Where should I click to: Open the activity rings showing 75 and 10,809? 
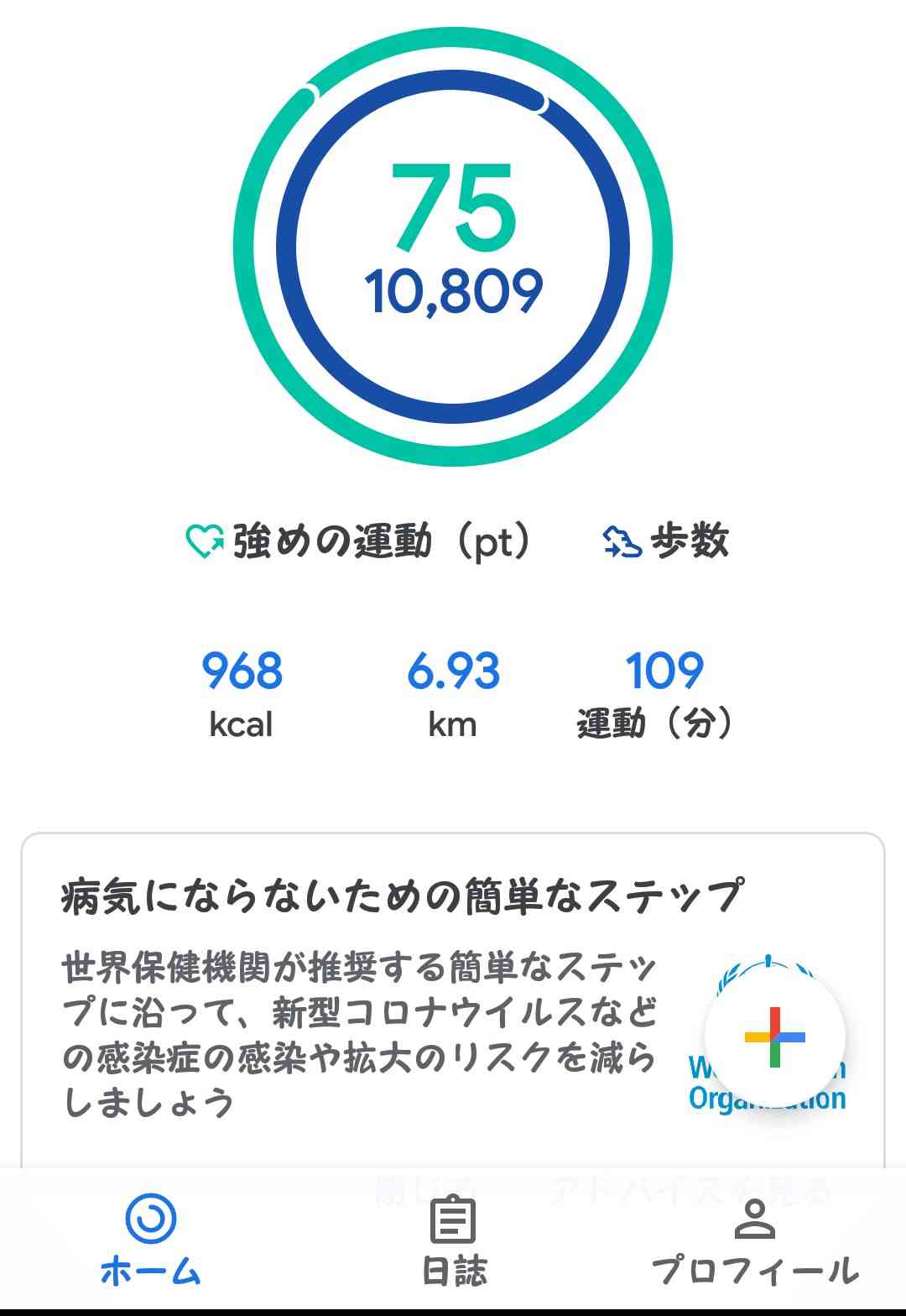pos(453,246)
